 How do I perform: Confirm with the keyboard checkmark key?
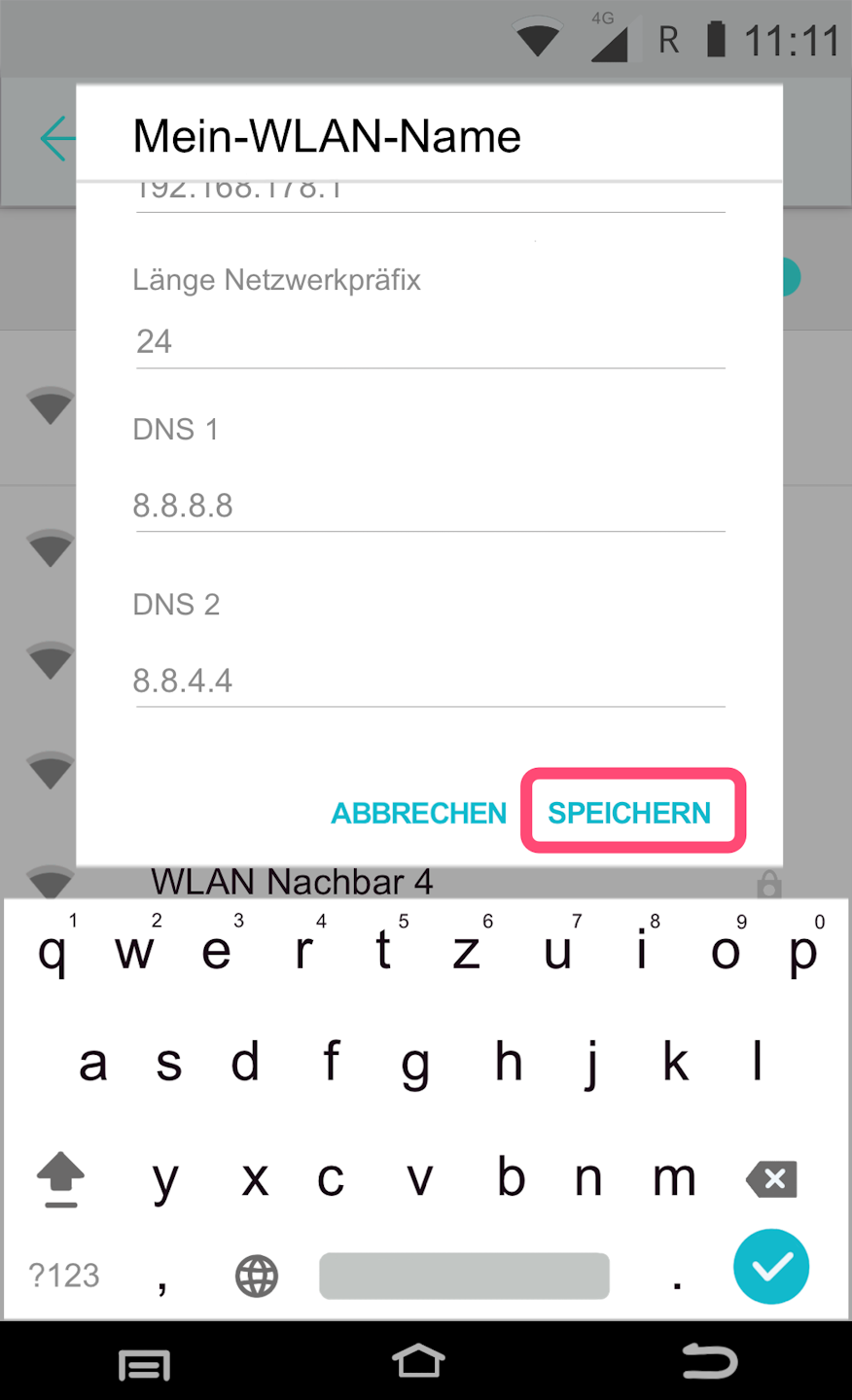click(771, 1267)
